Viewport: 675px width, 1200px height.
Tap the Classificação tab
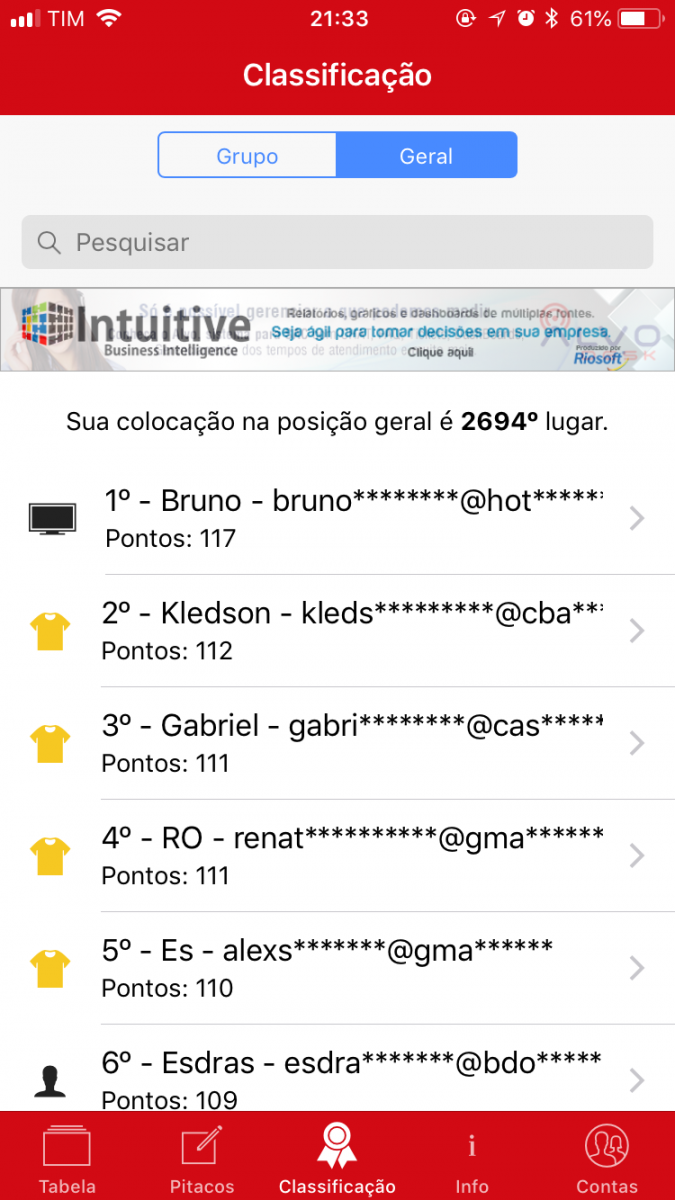(x=337, y=1157)
